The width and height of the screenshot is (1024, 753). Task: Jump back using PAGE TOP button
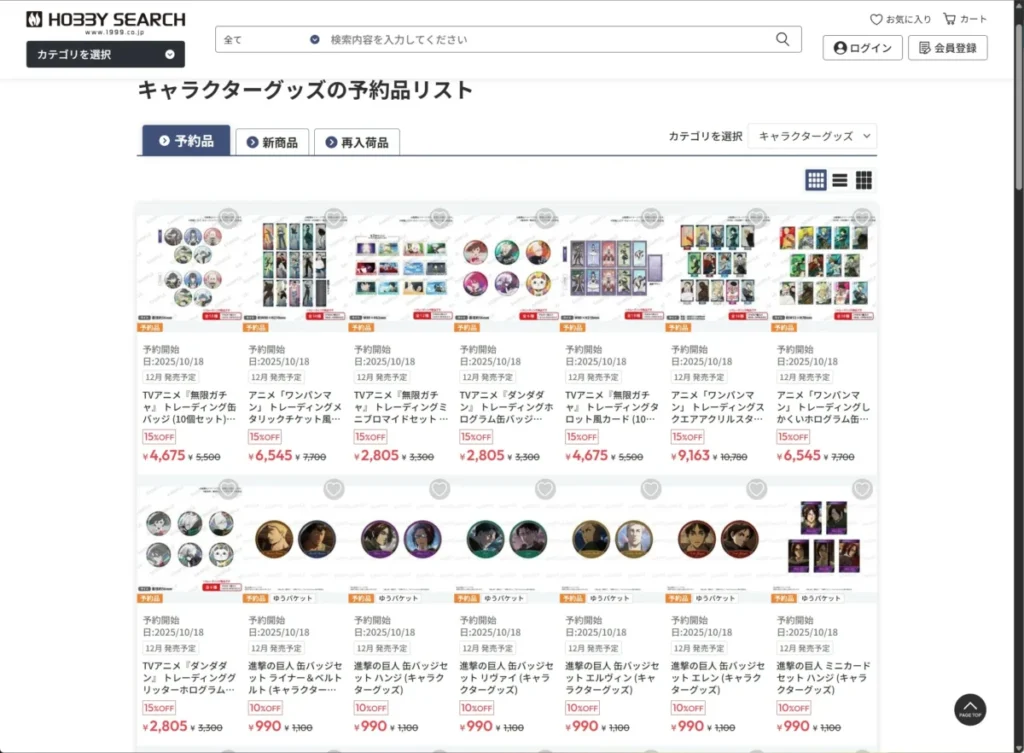tap(969, 709)
